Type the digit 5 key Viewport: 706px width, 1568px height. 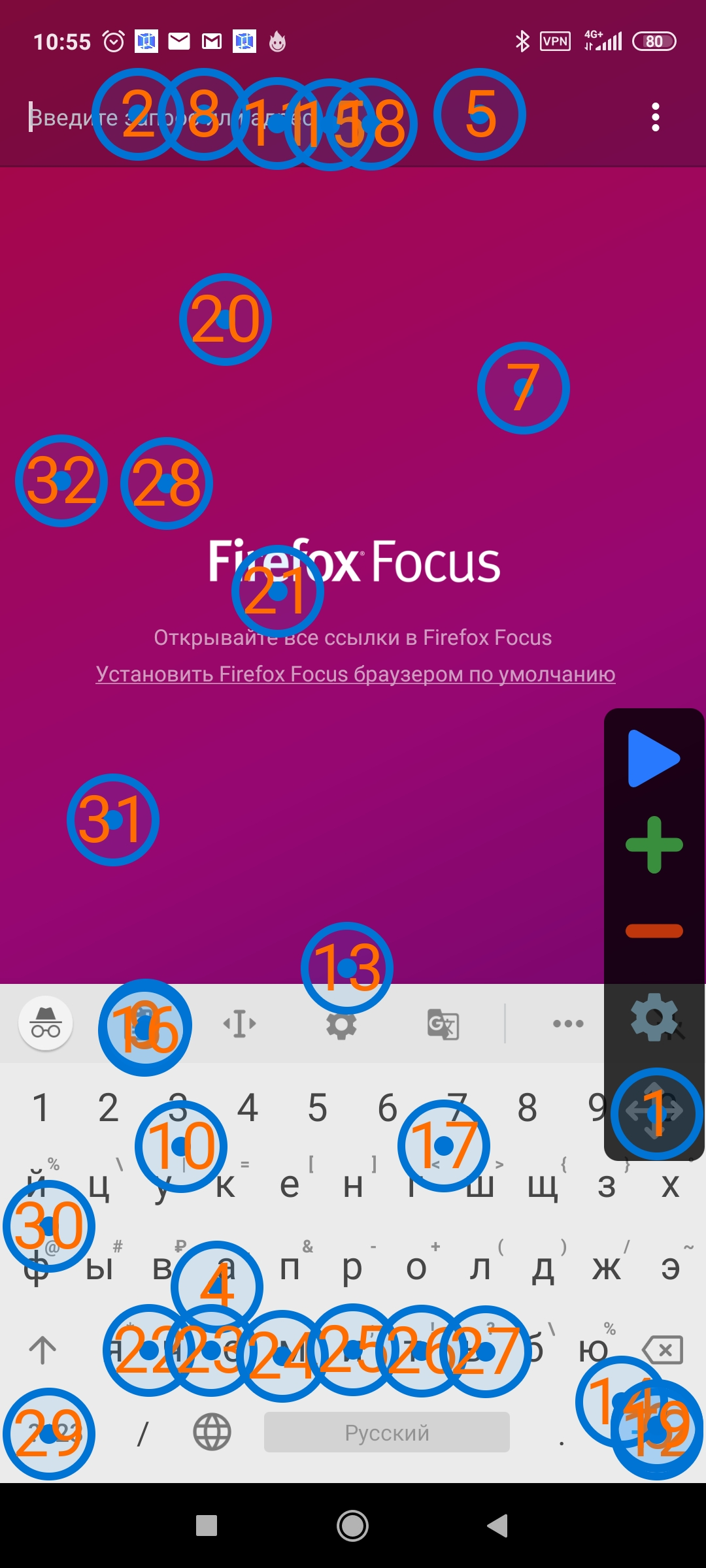(x=318, y=1108)
